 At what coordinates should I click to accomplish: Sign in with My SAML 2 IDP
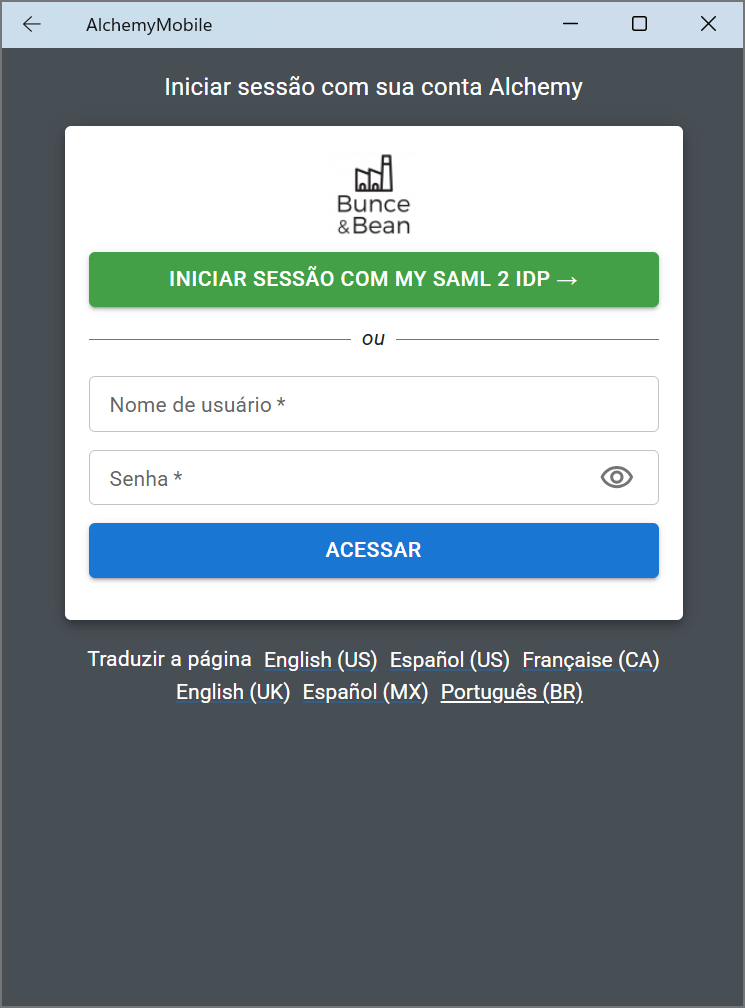click(373, 279)
